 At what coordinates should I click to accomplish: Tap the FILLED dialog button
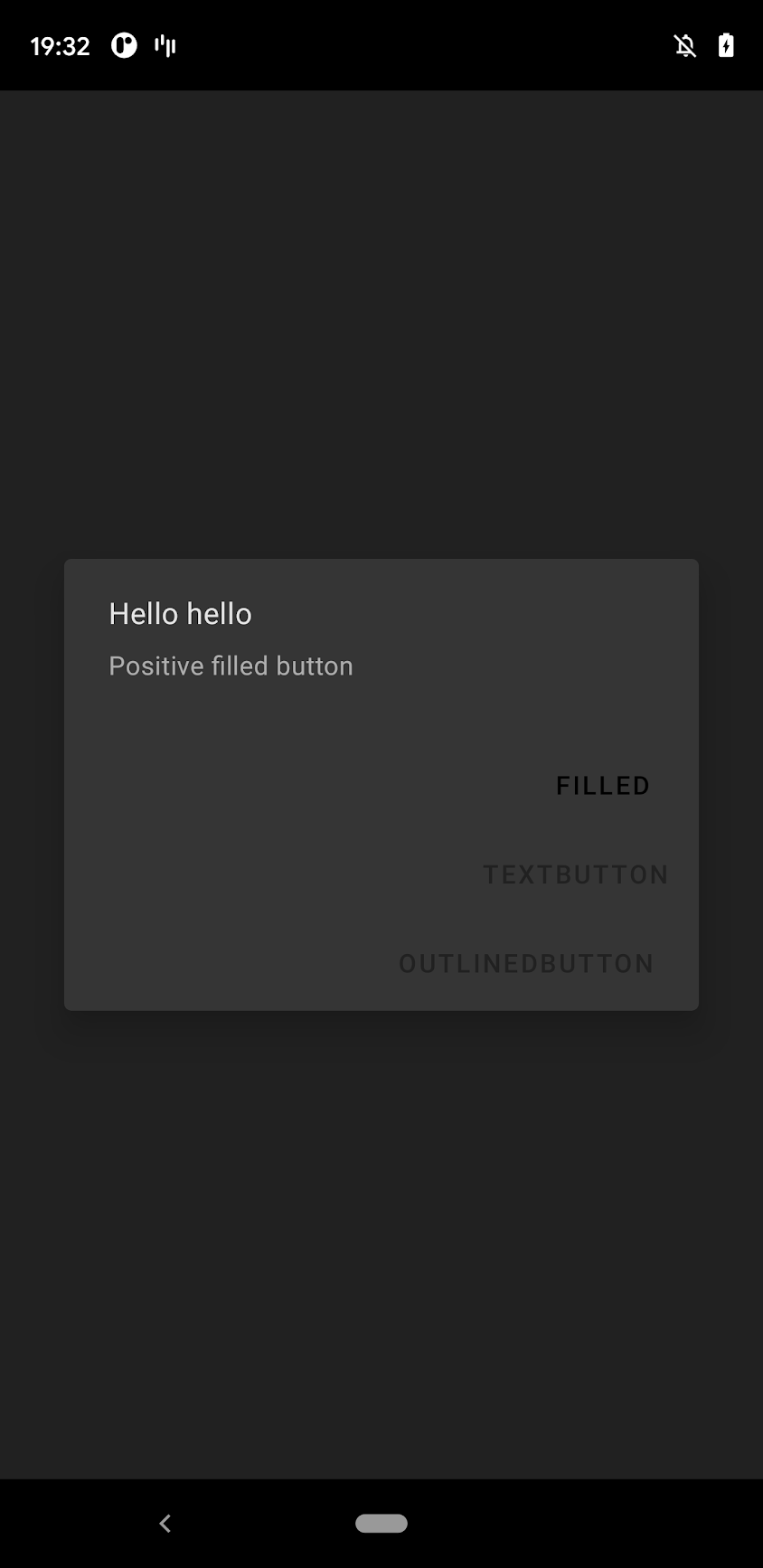603,786
